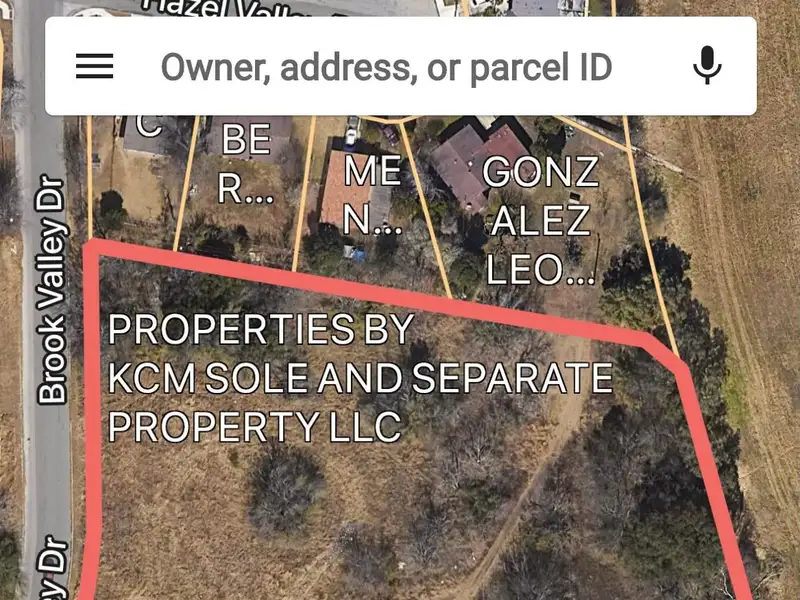Start voice search with the microphone

coord(708,67)
